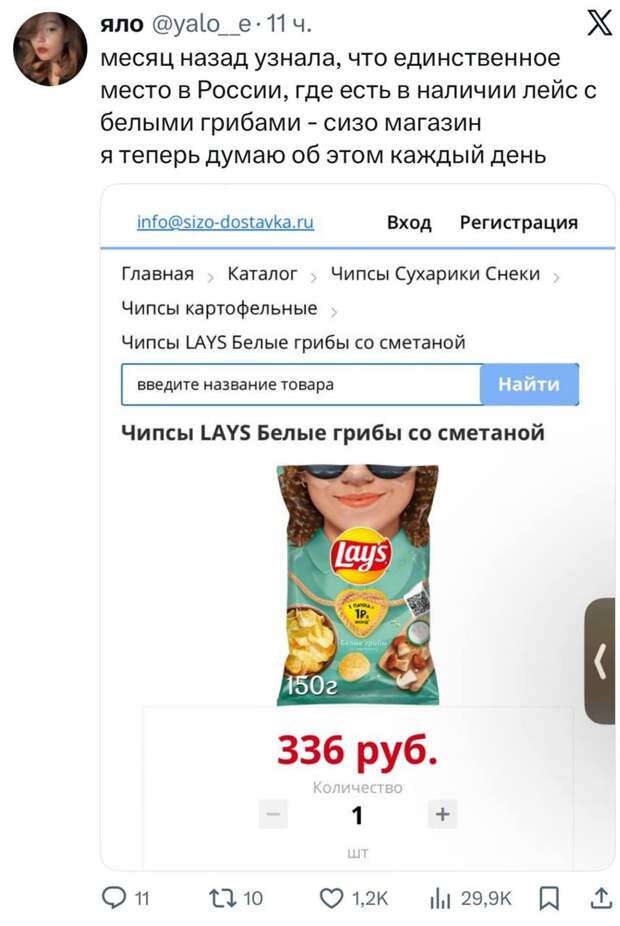Tap the X logo
Image resolution: width=620 pixels, height=926 pixels.
coord(598,23)
